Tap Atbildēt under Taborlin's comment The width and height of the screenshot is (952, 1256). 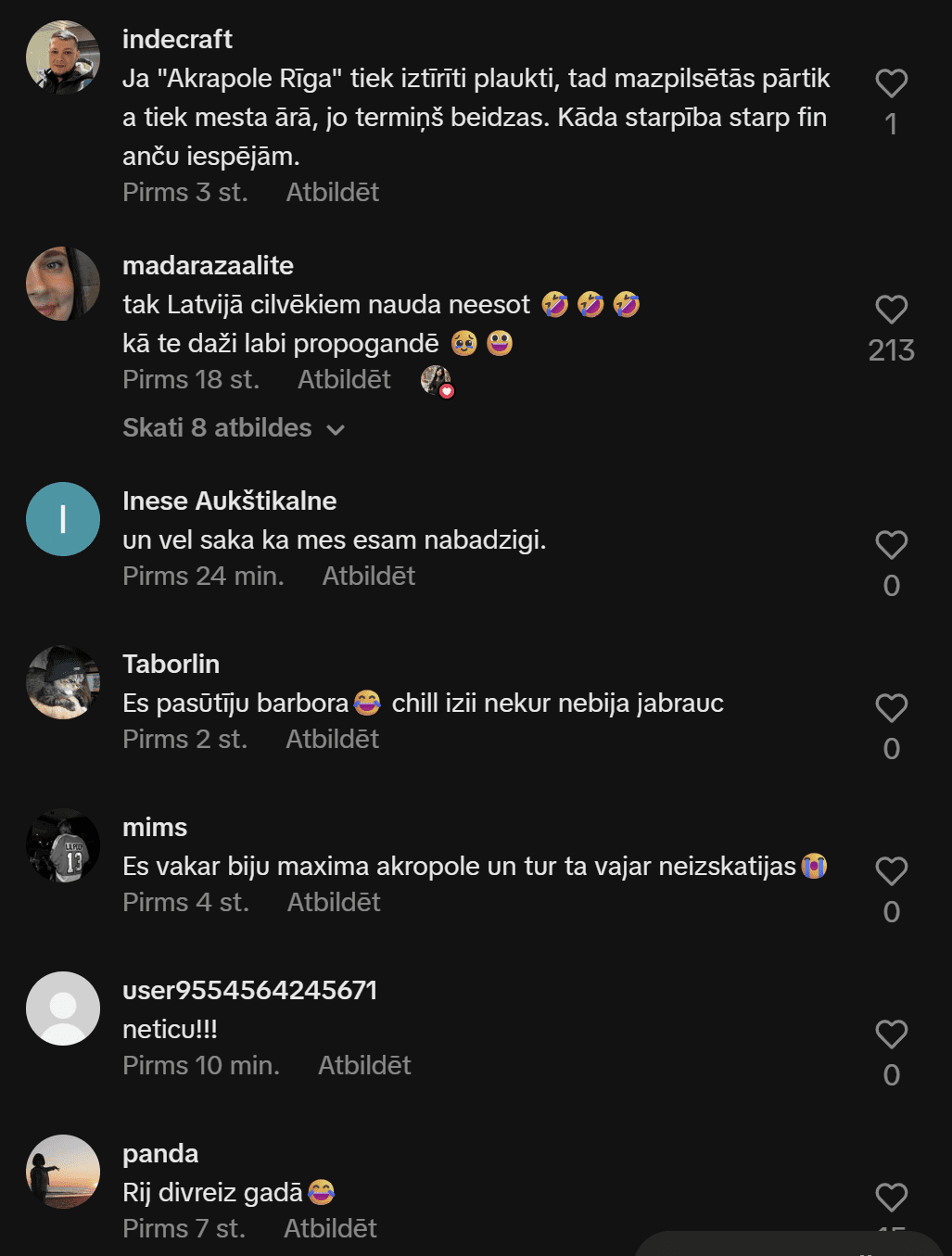(332, 740)
